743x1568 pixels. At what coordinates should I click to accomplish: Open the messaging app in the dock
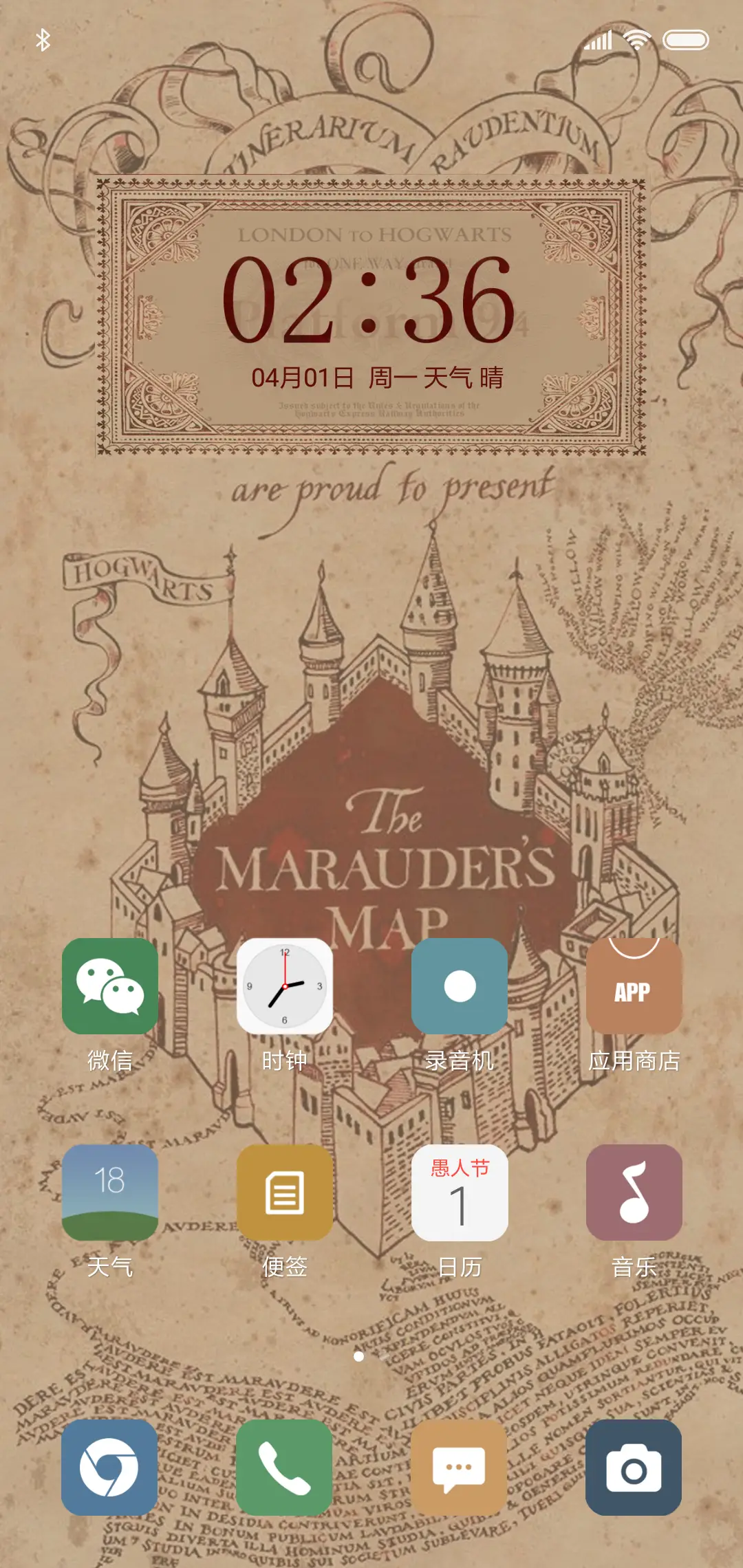tap(460, 1468)
